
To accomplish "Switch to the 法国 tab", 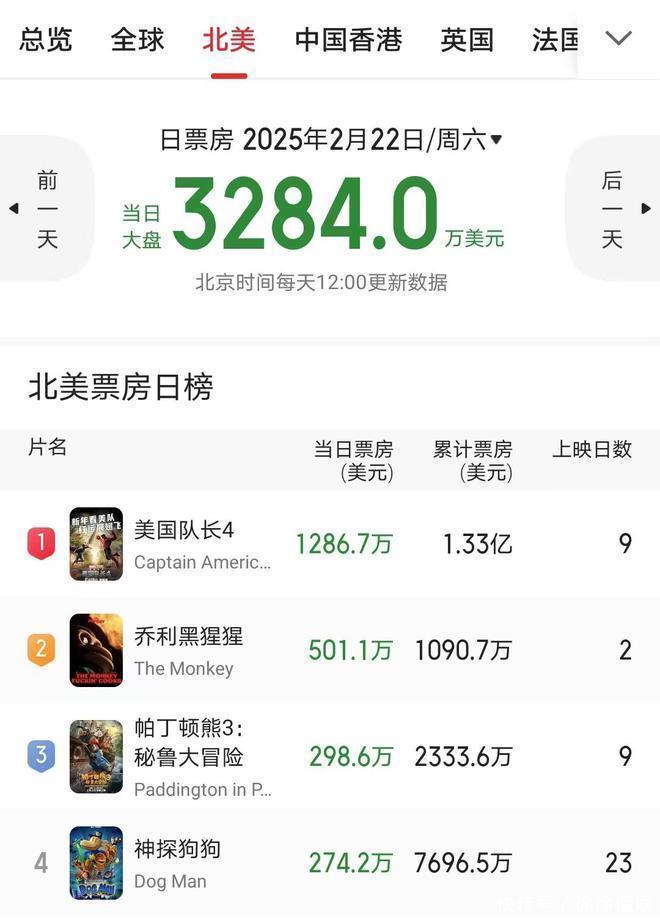I will tap(555, 40).
